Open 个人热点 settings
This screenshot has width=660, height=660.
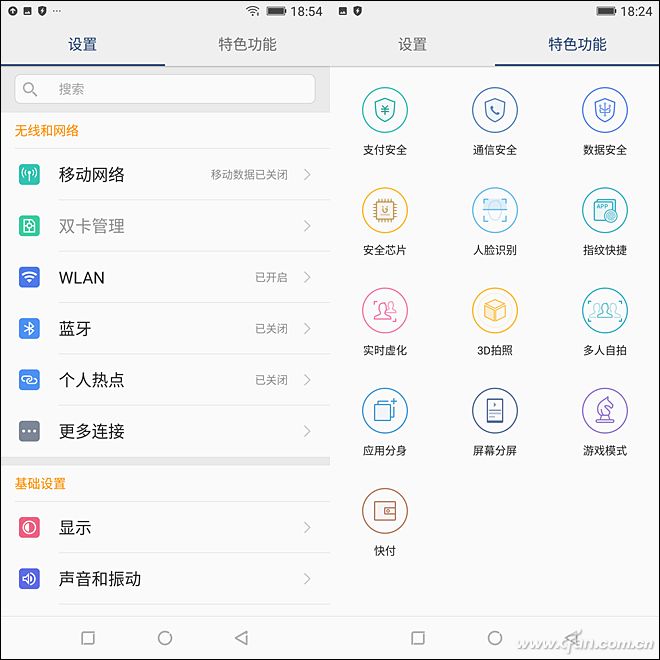pos(165,380)
